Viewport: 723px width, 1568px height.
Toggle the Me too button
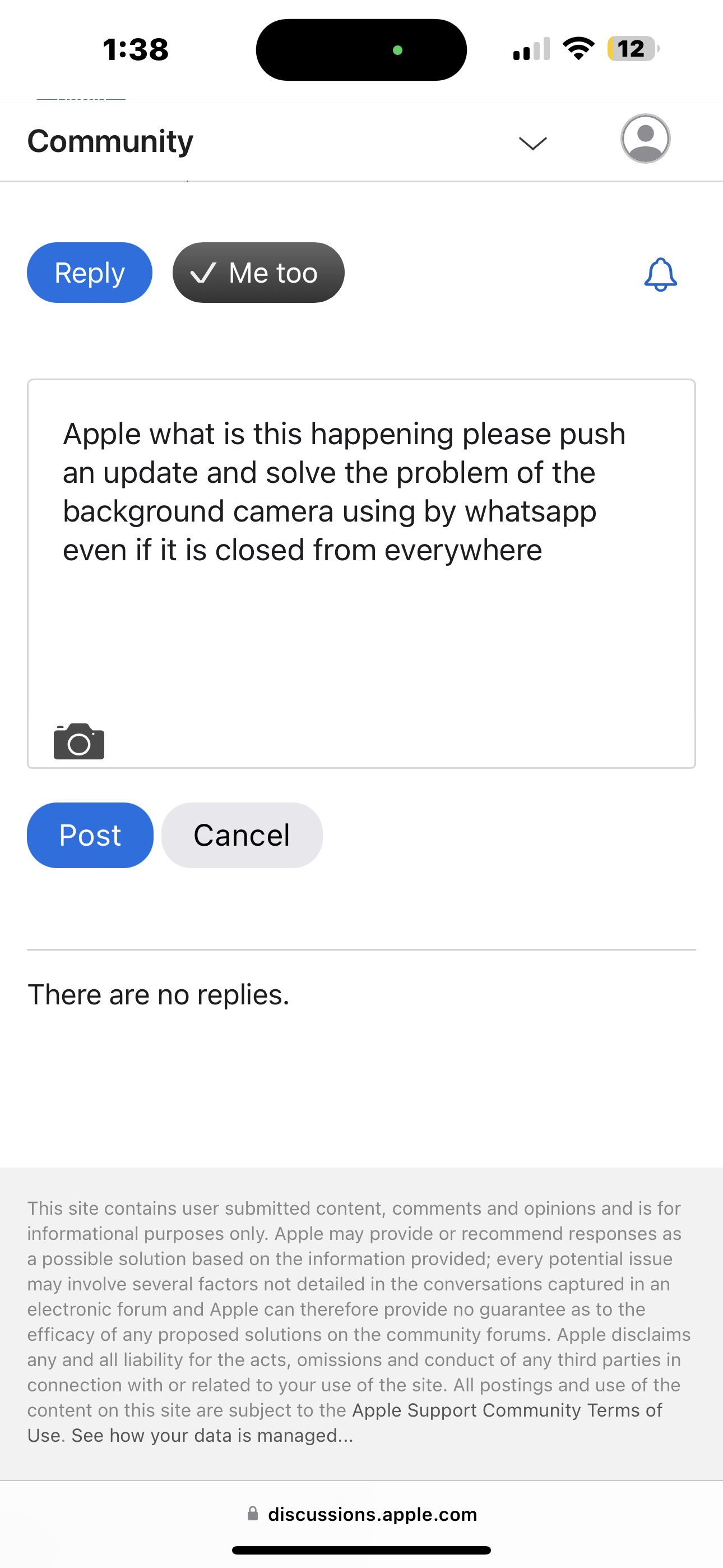(x=258, y=273)
